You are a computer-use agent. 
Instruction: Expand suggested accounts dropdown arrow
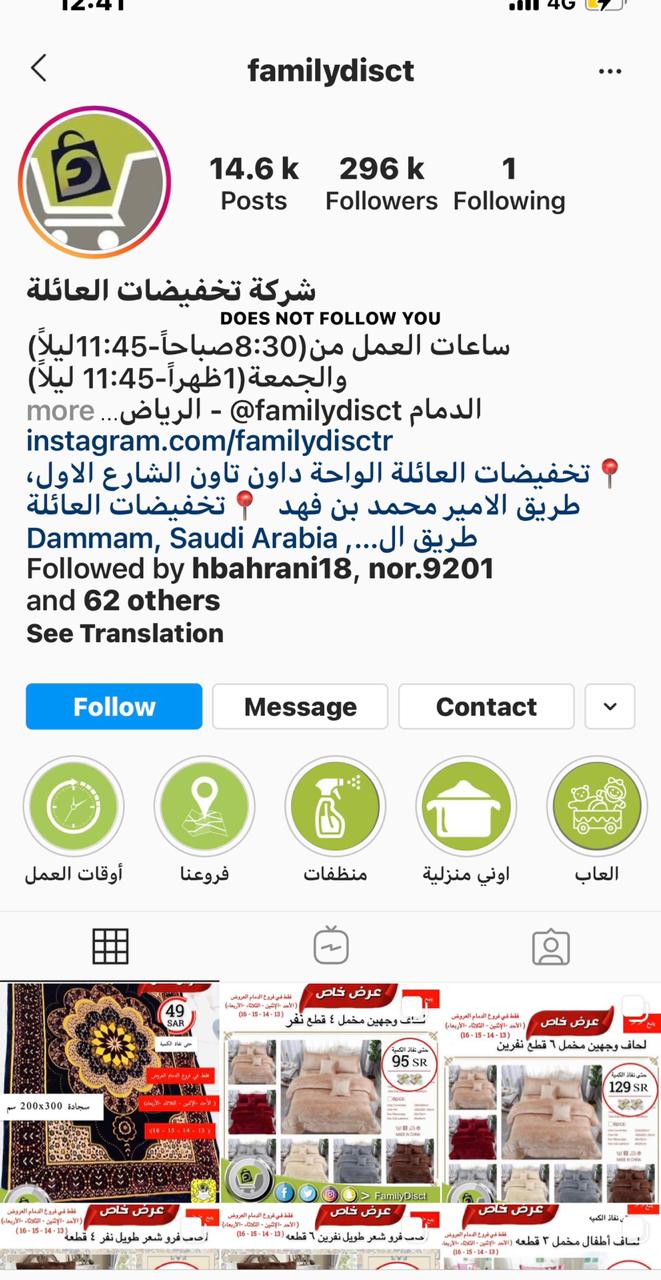610,707
